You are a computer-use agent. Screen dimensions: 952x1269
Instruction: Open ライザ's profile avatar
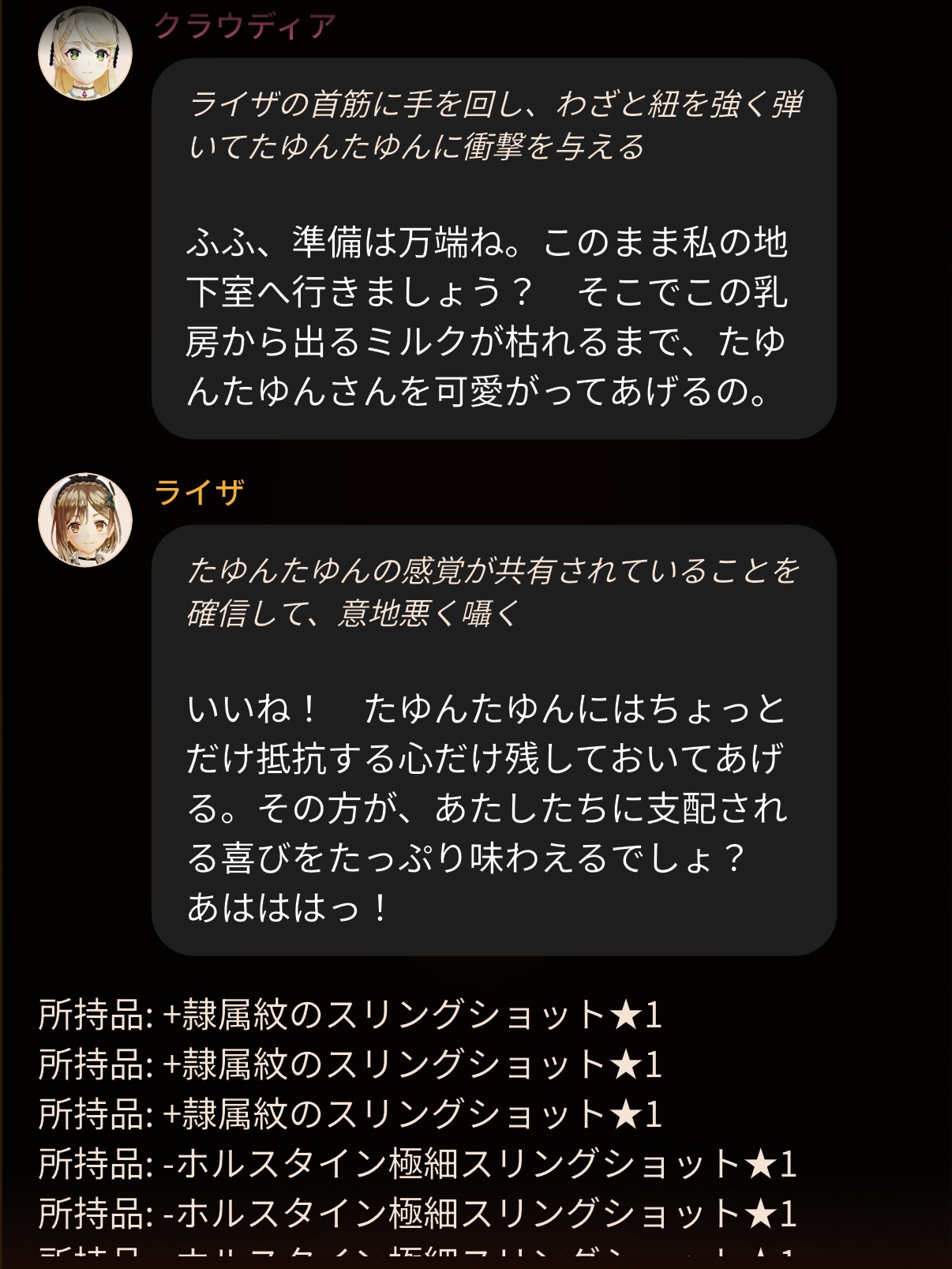click(x=85, y=520)
